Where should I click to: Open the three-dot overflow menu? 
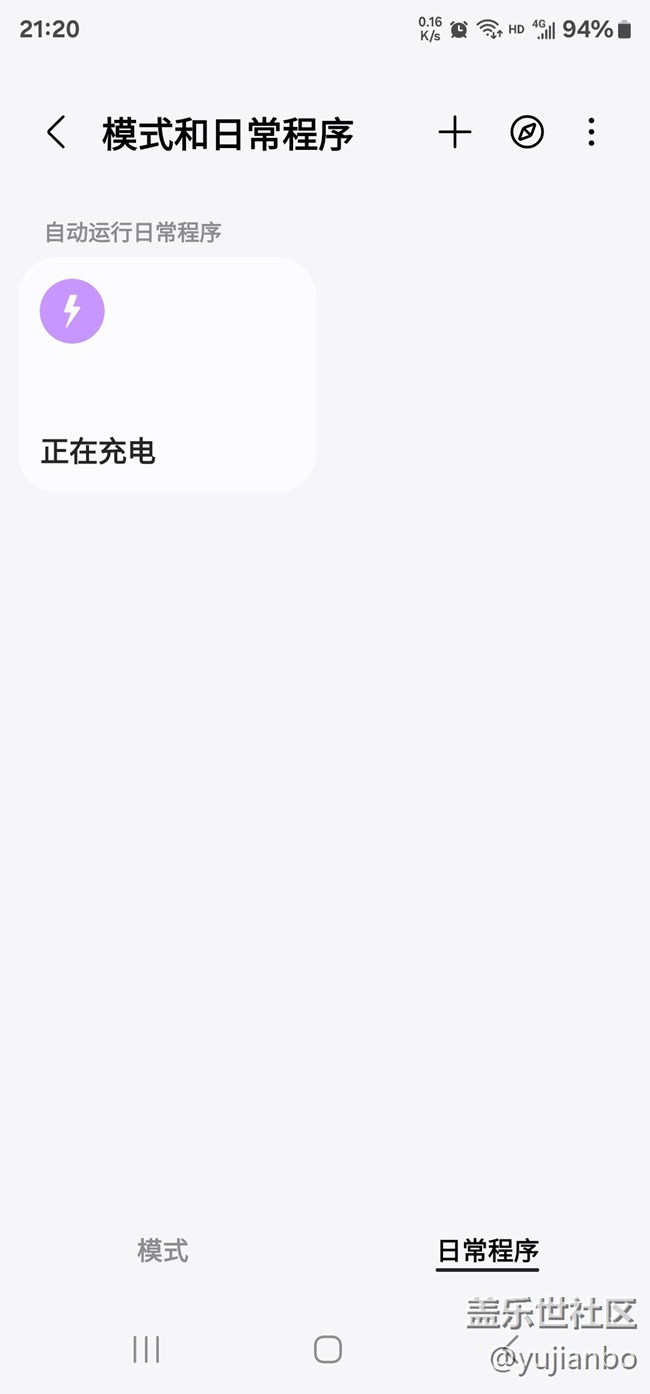tap(592, 132)
